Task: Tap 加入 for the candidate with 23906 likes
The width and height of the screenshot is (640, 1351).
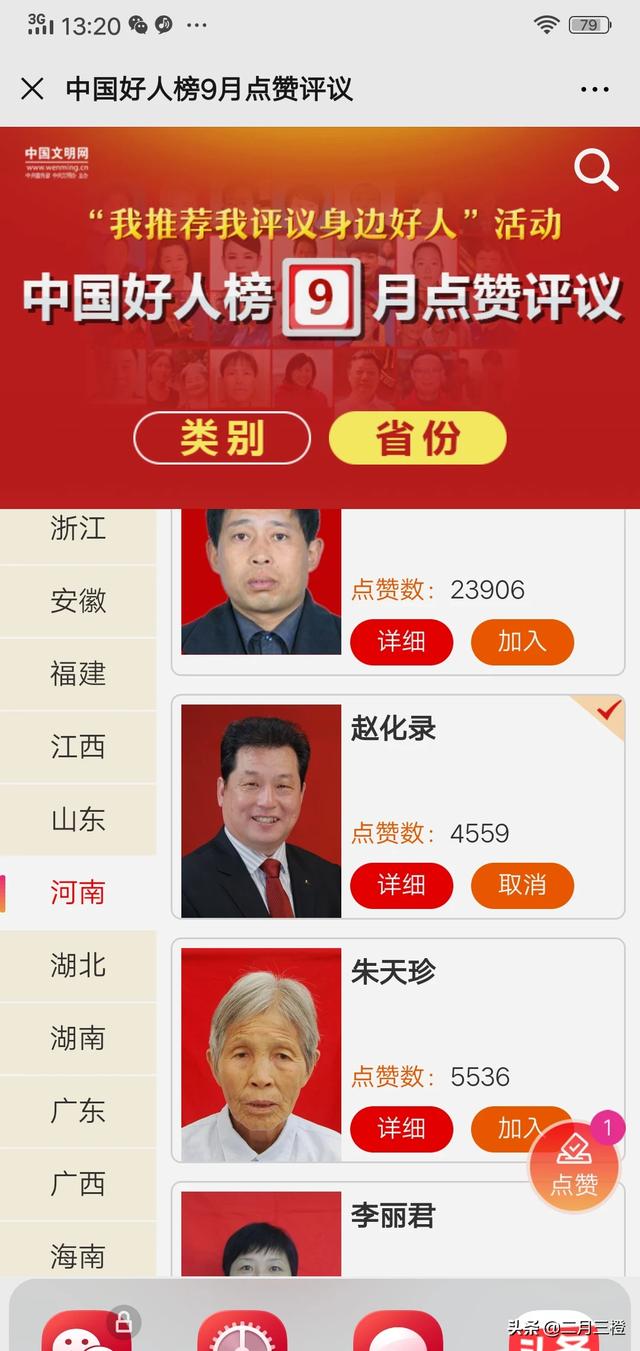Action: pyautogui.click(x=522, y=641)
